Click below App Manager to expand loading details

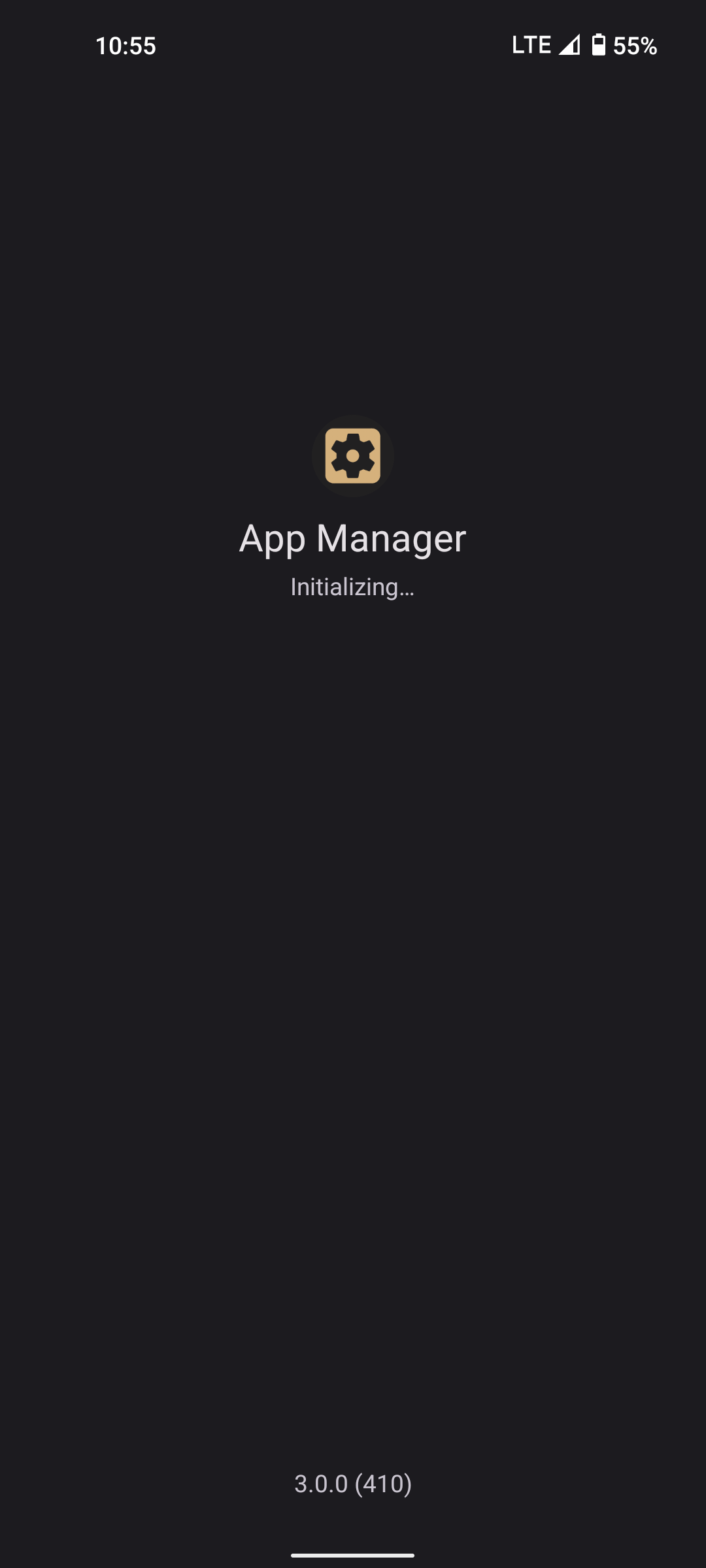pos(353,588)
